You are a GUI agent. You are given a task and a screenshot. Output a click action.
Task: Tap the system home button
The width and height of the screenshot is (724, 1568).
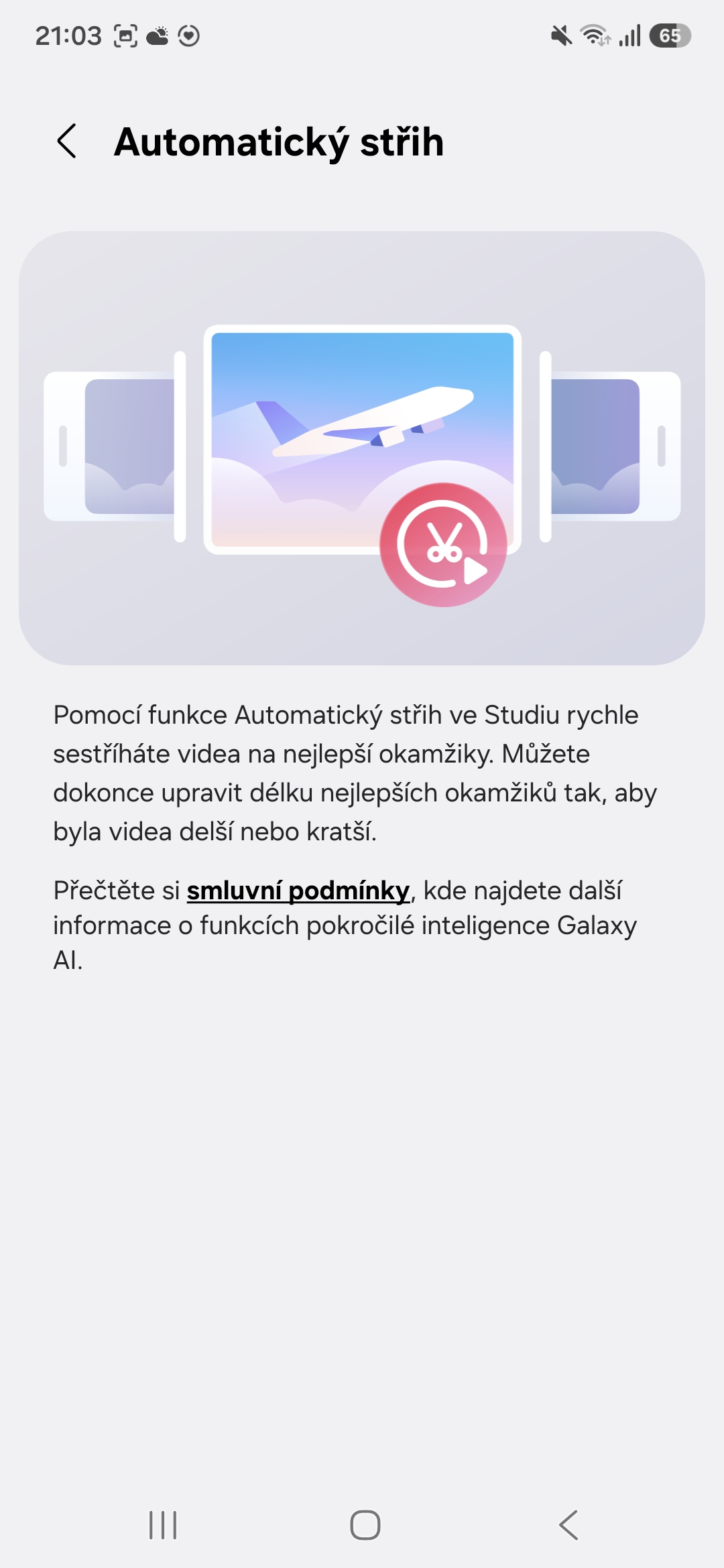pyautogui.click(x=365, y=1525)
